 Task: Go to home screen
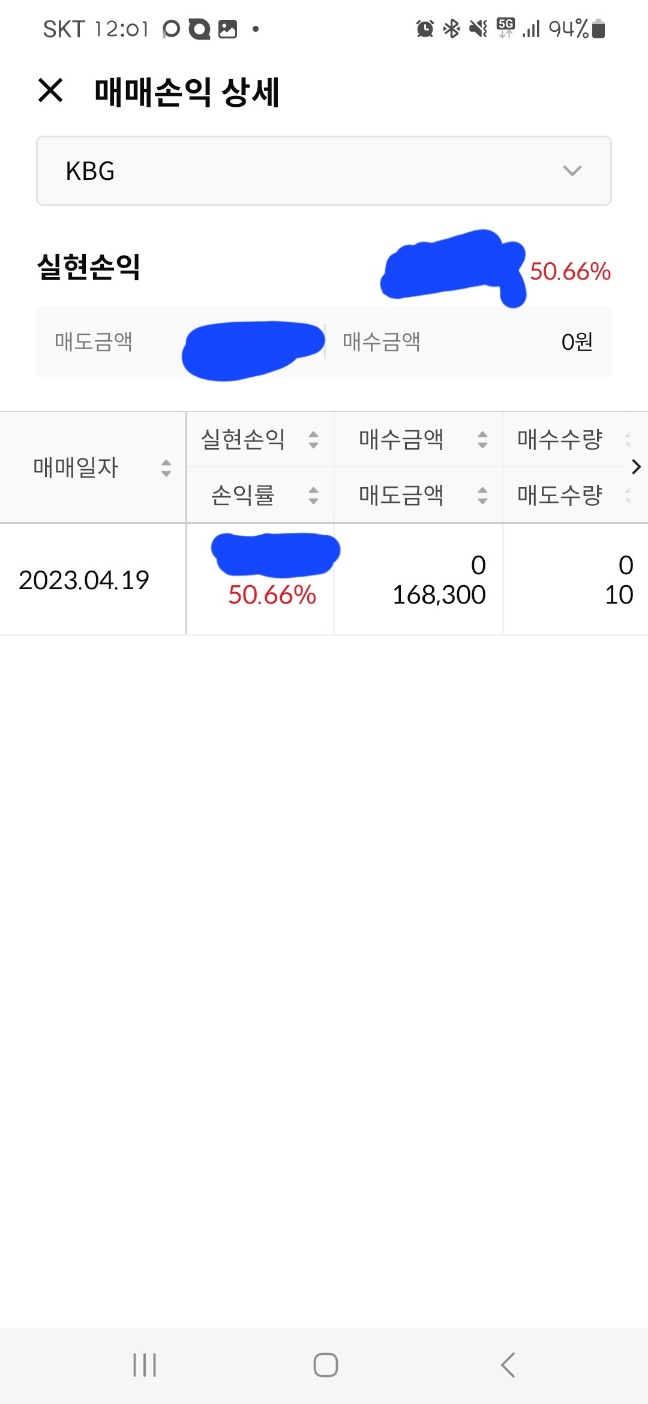click(x=325, y=1365)
